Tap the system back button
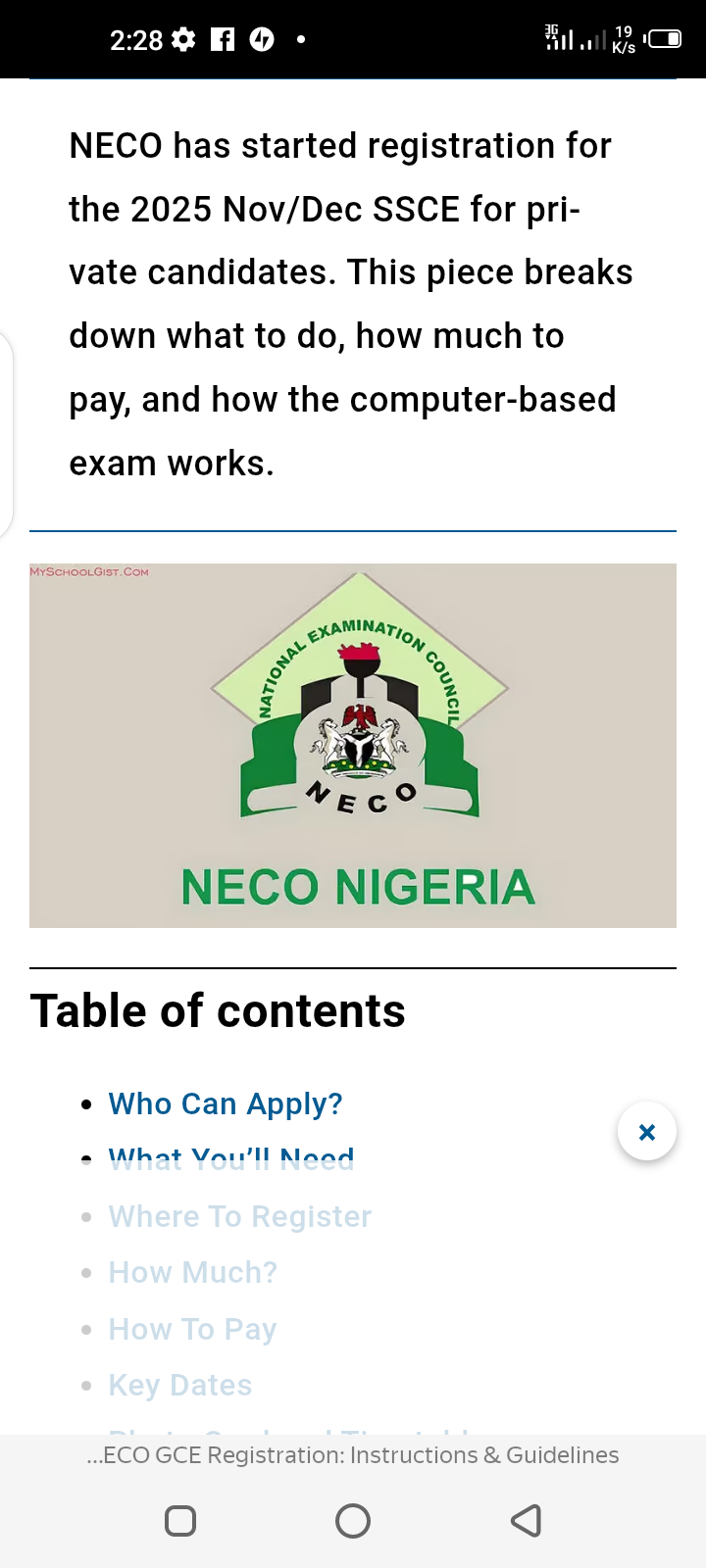 (527, 1521)
